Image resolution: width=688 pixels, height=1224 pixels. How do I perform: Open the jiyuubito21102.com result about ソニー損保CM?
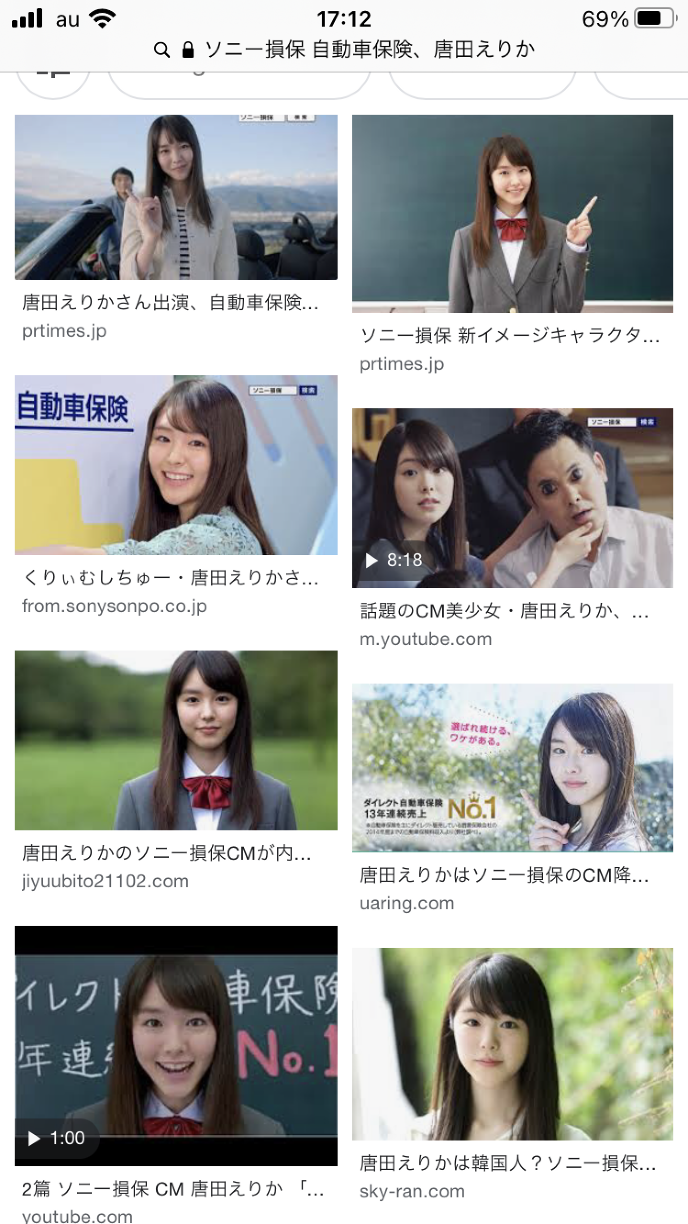[176, 740]
